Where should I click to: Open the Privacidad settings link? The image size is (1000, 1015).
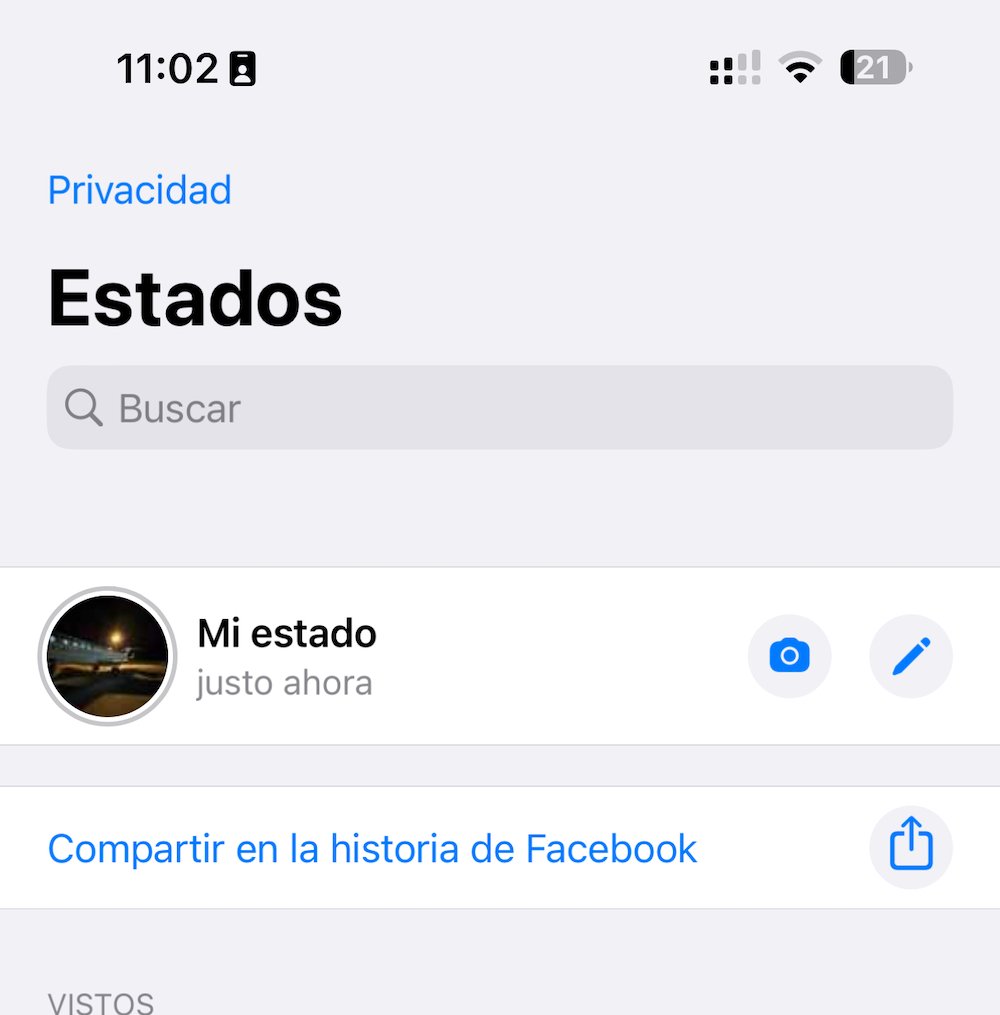(140, 190)
